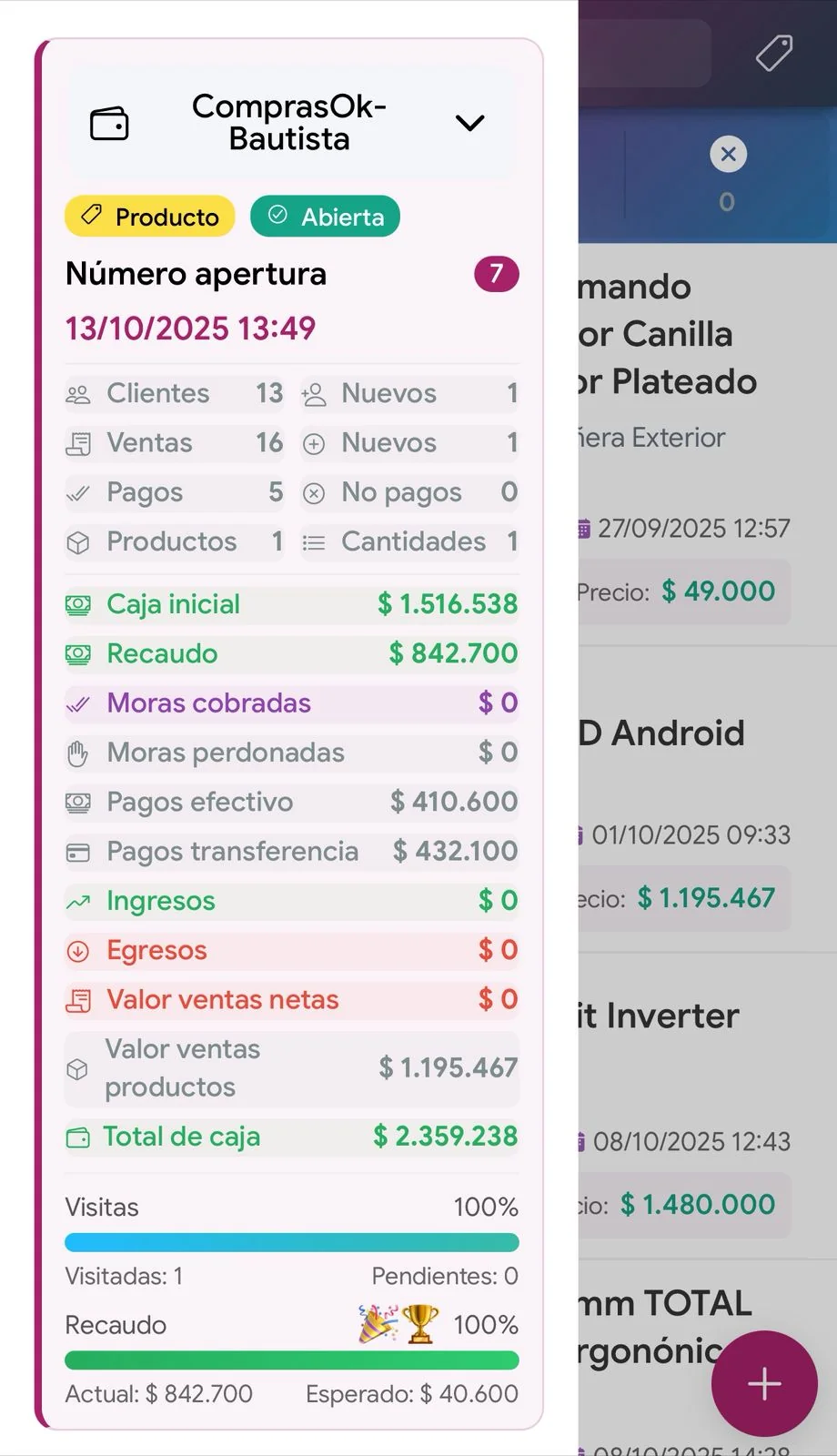
Task: Select the Clientes people icon
Action: point(79,393)
